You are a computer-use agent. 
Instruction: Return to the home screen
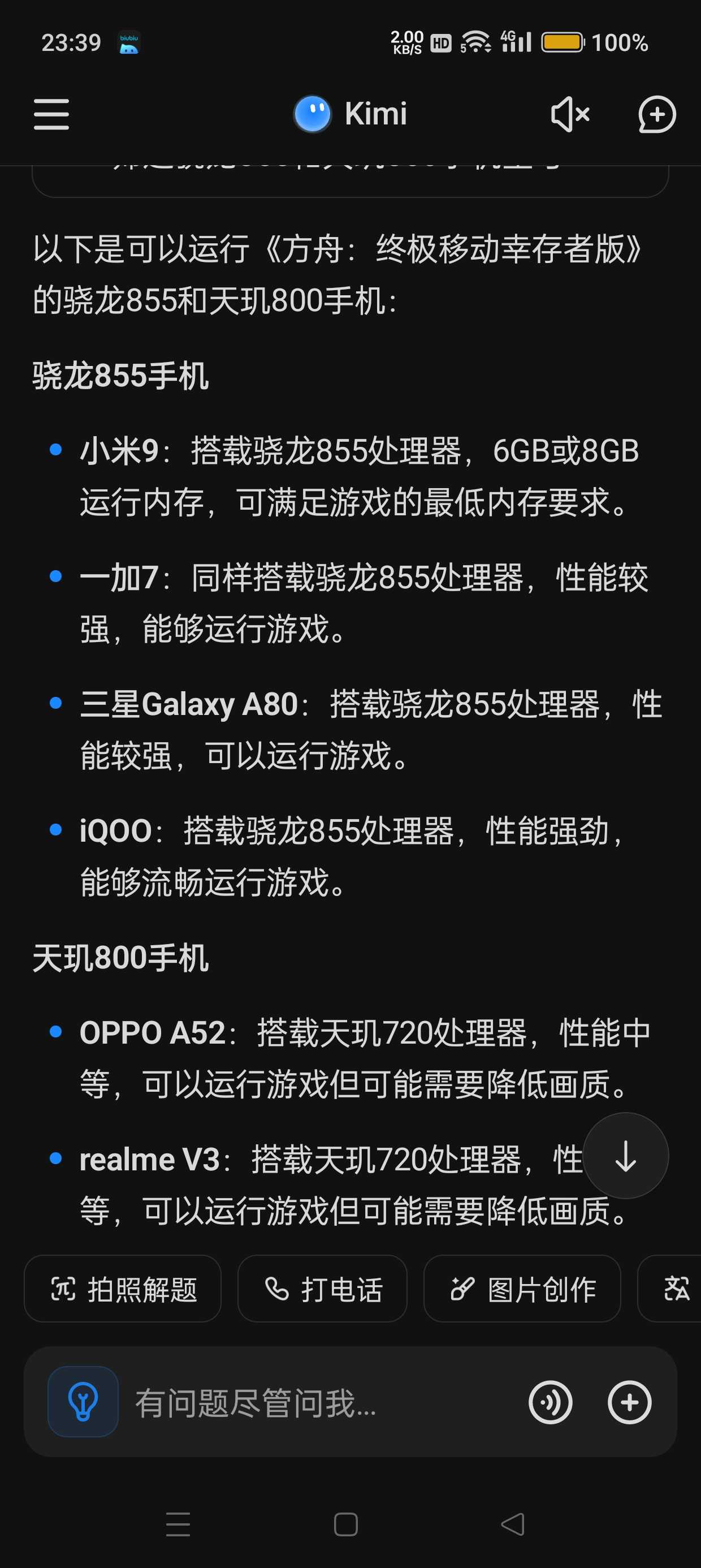tap(345, 1524)
